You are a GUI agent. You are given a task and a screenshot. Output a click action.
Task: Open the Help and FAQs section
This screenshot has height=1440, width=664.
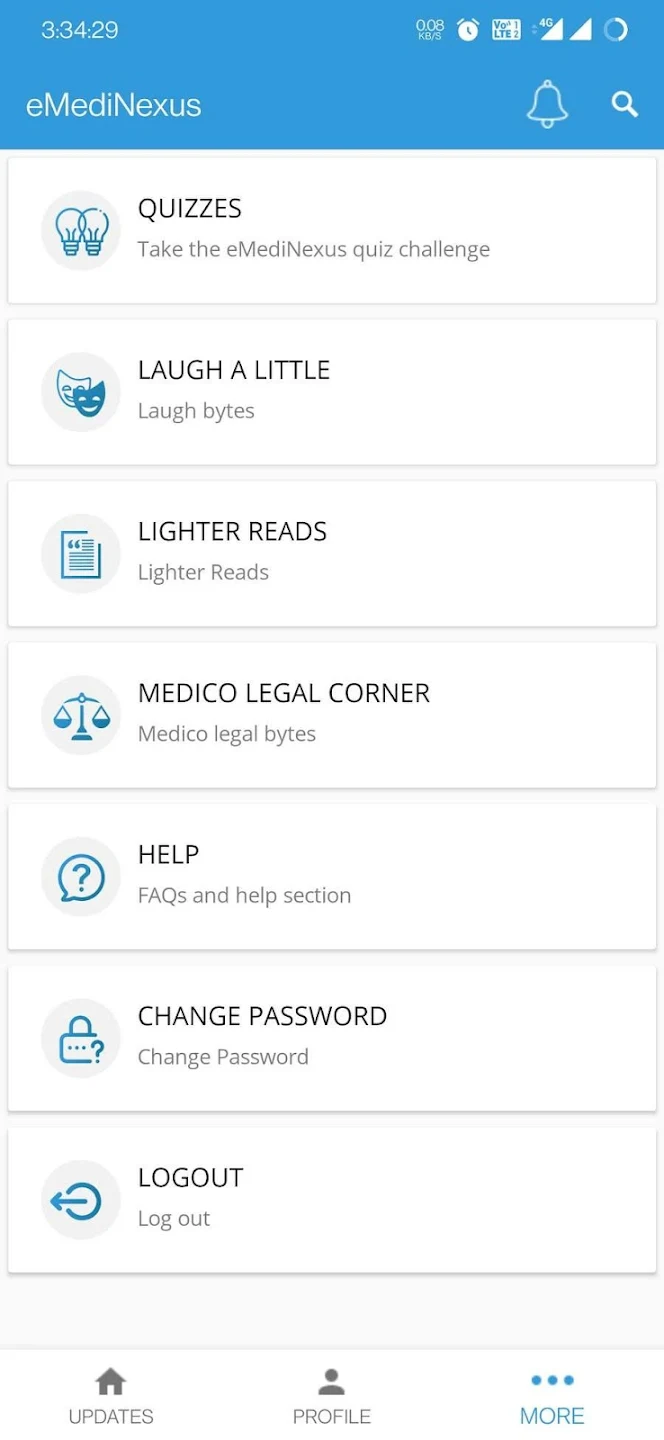[x=332, y=876]
